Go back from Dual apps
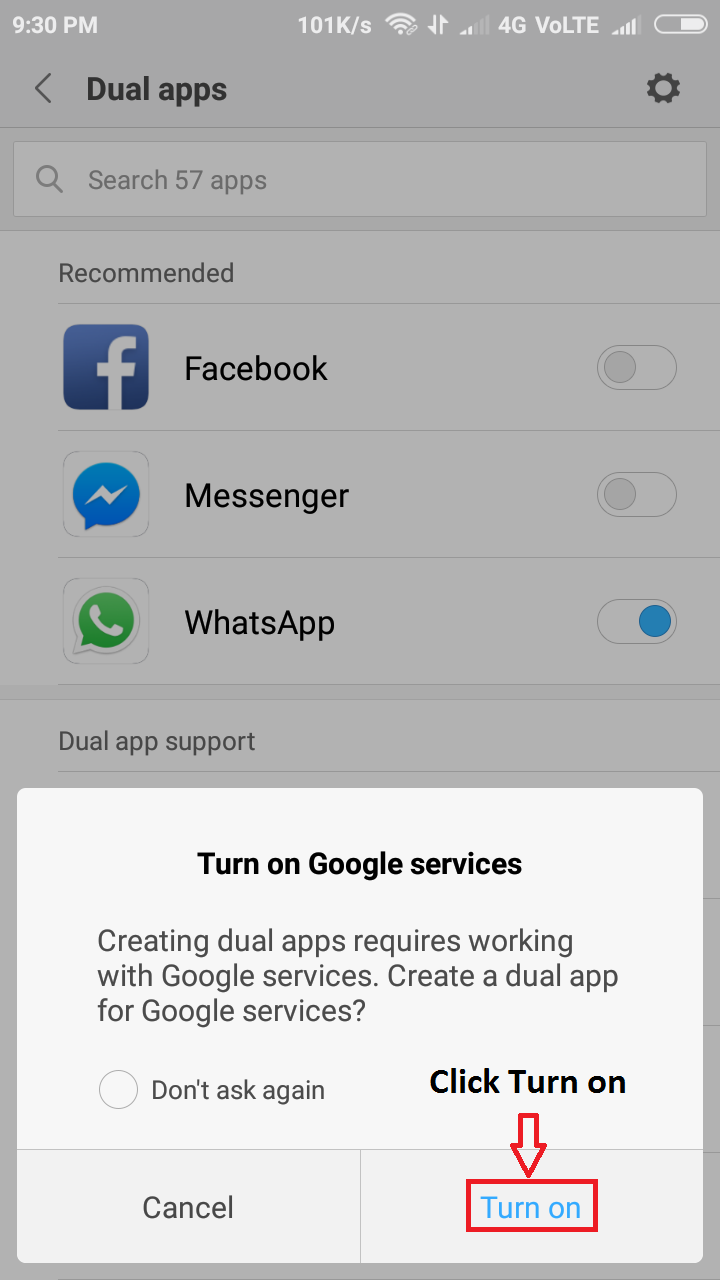720x1280 pixels. click(x=43, y=89)
